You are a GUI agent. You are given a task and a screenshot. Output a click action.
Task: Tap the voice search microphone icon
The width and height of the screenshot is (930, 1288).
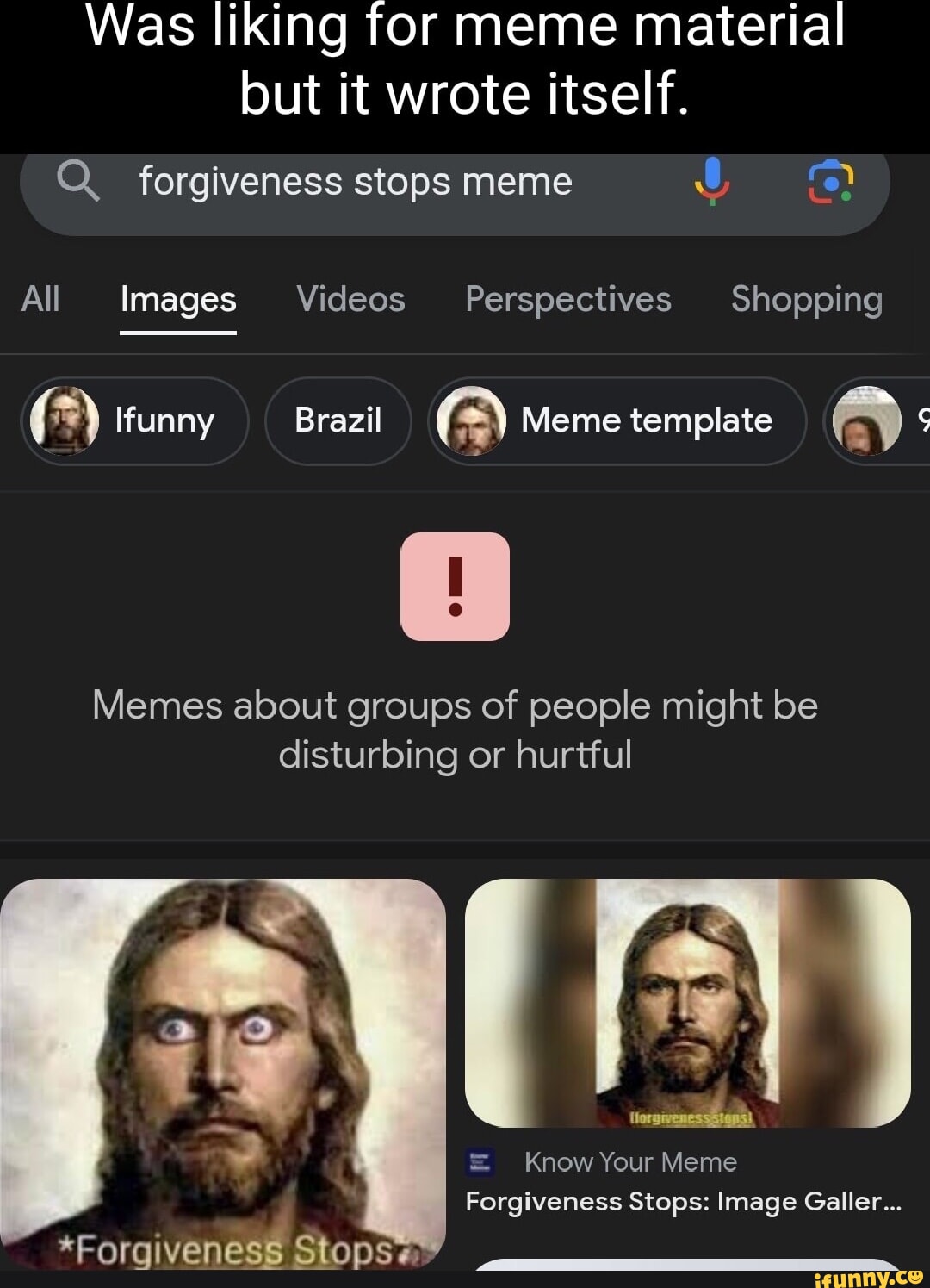click(x=711, y=182)
